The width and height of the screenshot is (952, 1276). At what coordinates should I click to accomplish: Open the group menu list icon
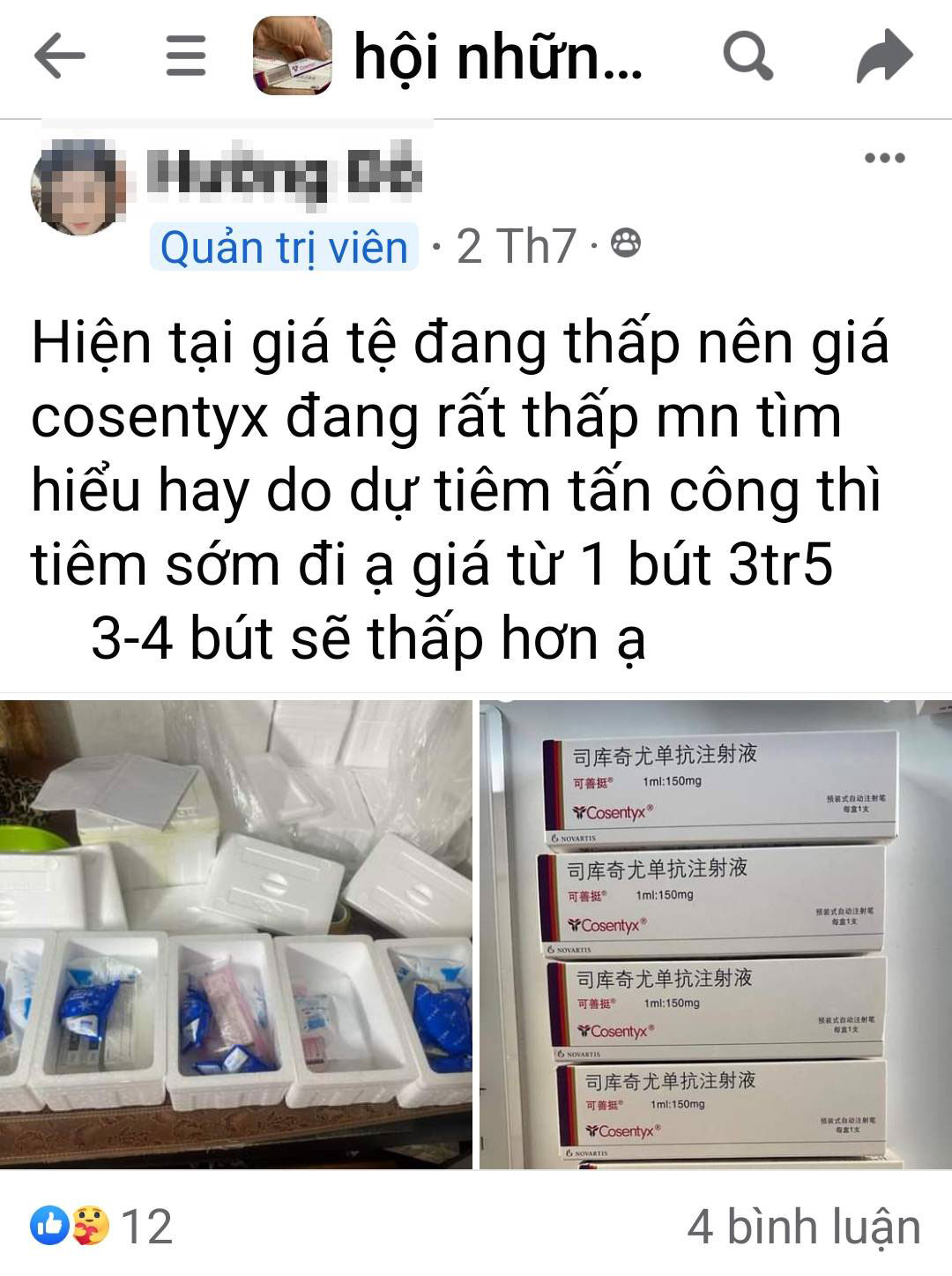tap(186, 56)
